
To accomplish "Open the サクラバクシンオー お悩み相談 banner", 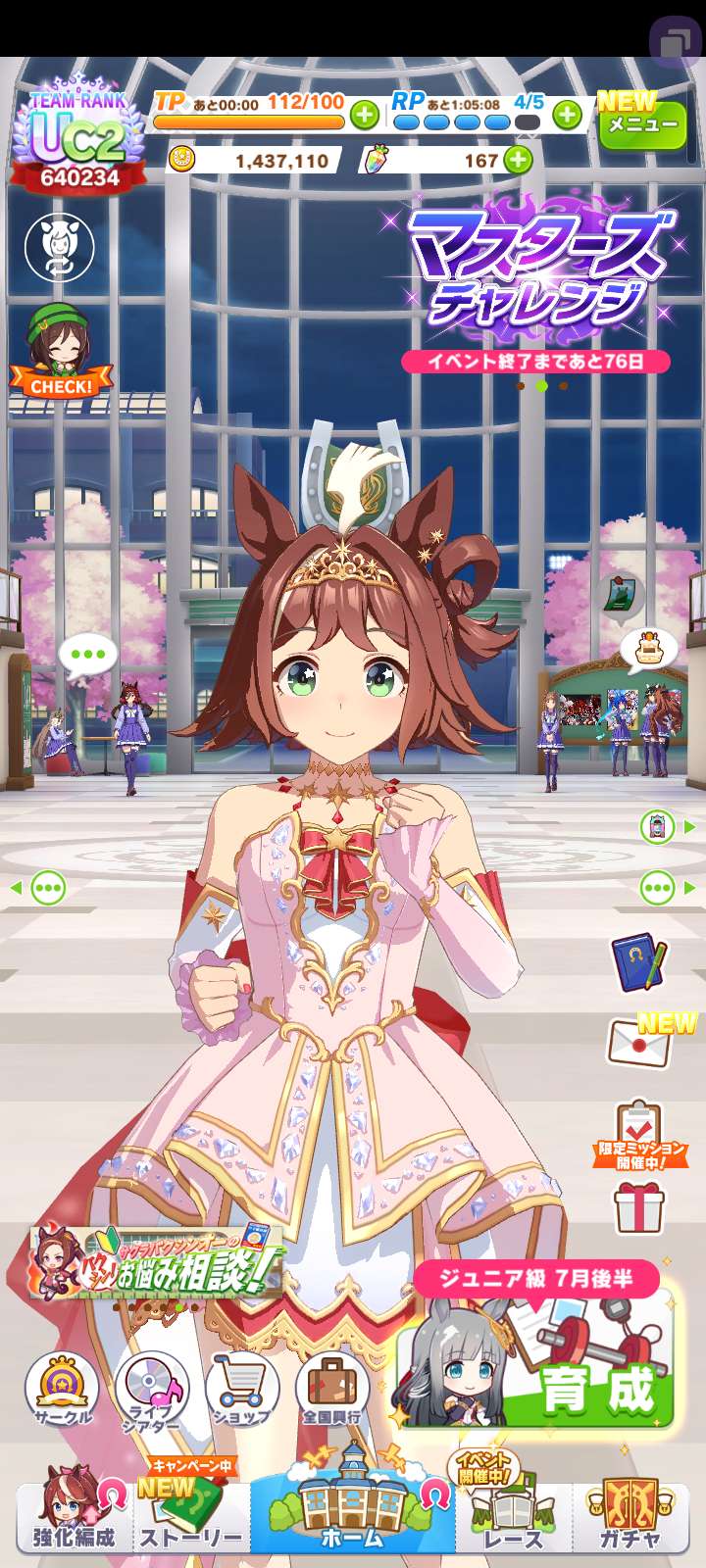I will [x=157, y=1262].
